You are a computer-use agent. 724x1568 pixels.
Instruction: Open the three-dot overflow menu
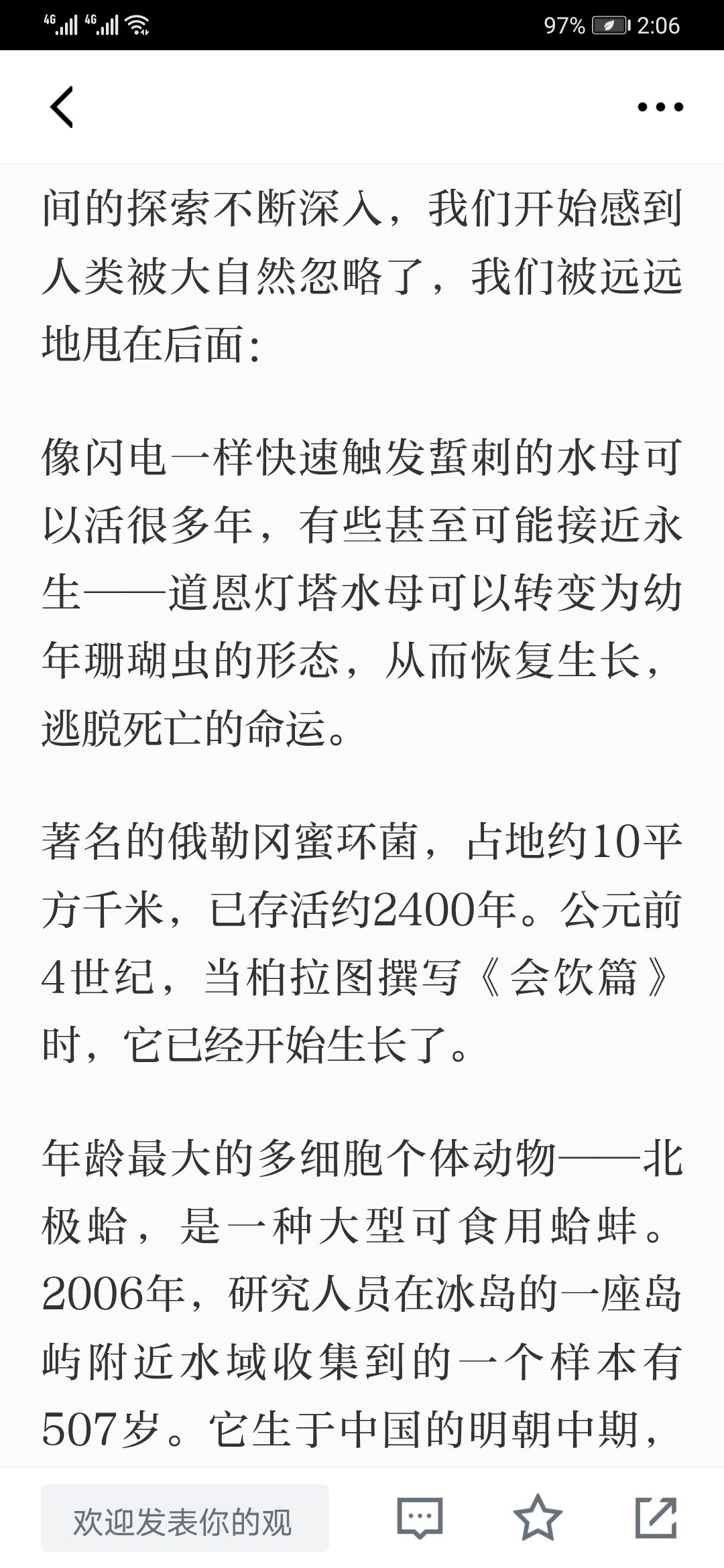click(660, 107)
